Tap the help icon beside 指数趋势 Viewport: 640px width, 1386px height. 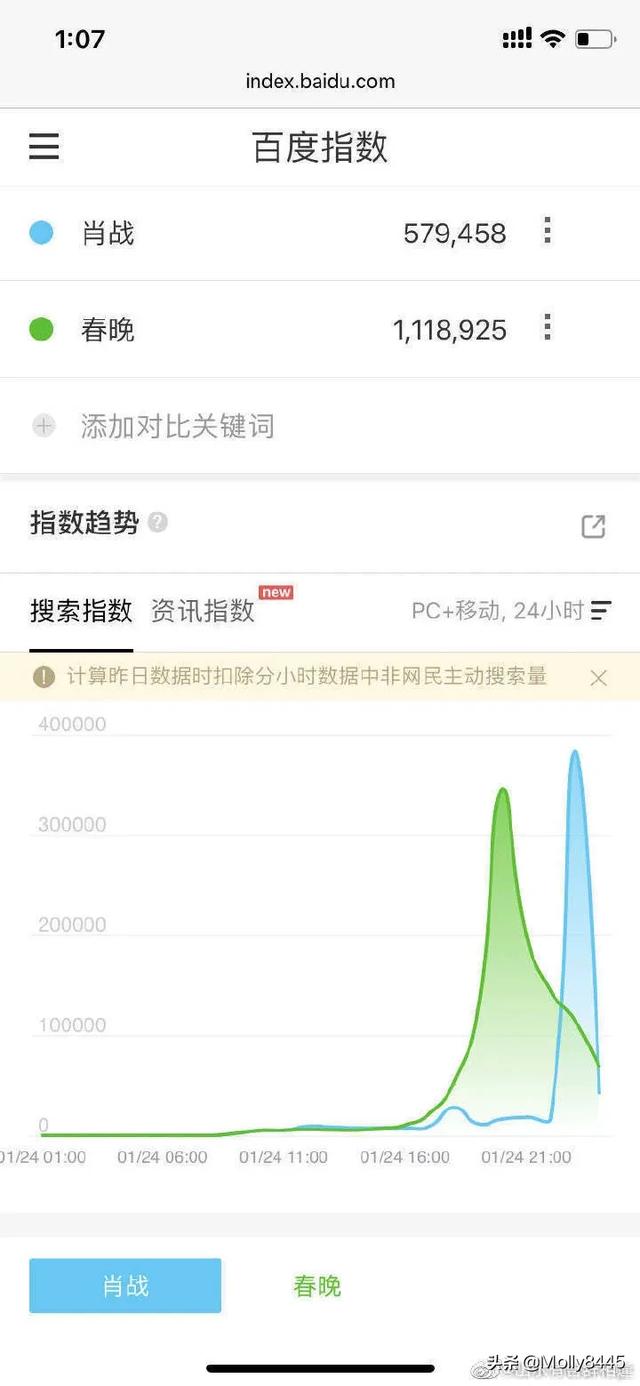(158, 522)
